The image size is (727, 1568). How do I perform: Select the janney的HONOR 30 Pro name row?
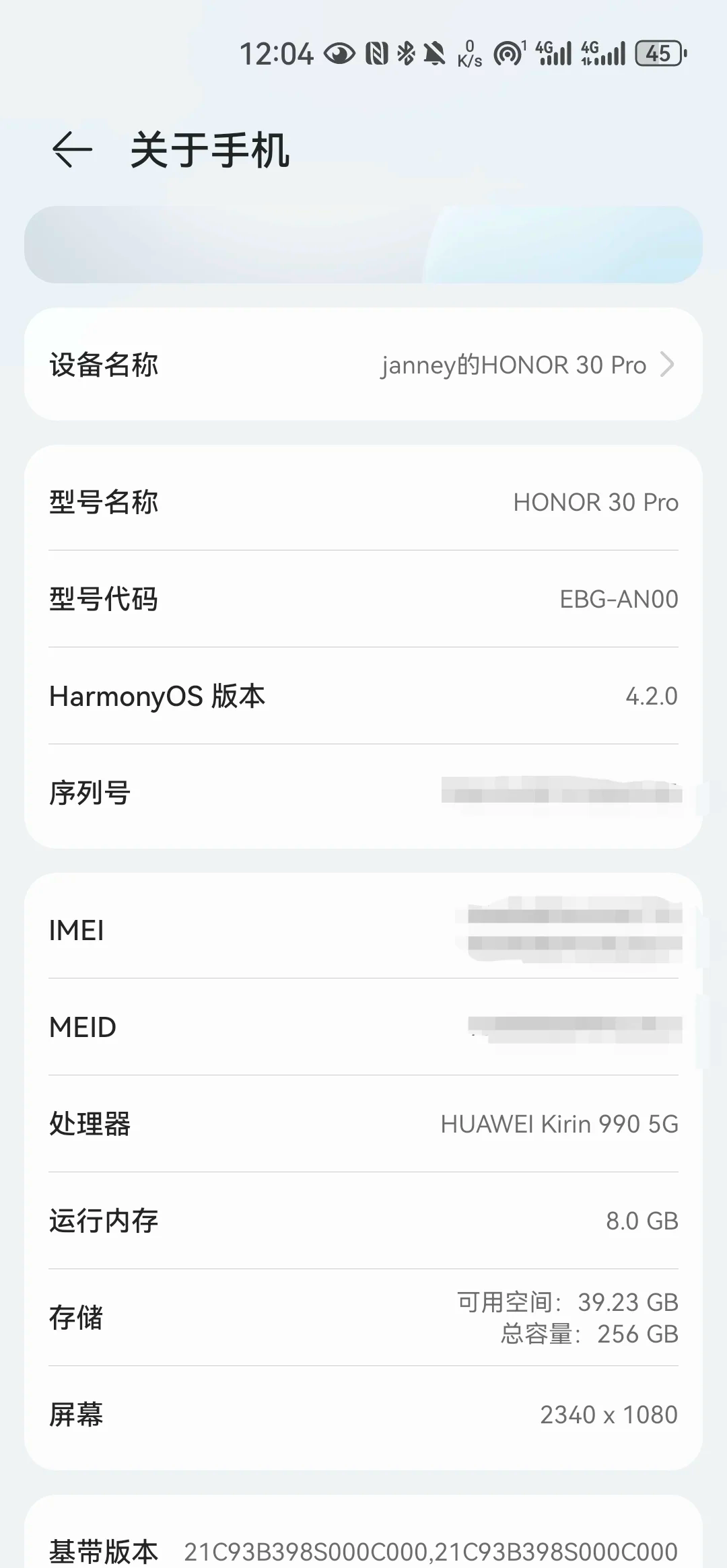[x=363, y=365]
